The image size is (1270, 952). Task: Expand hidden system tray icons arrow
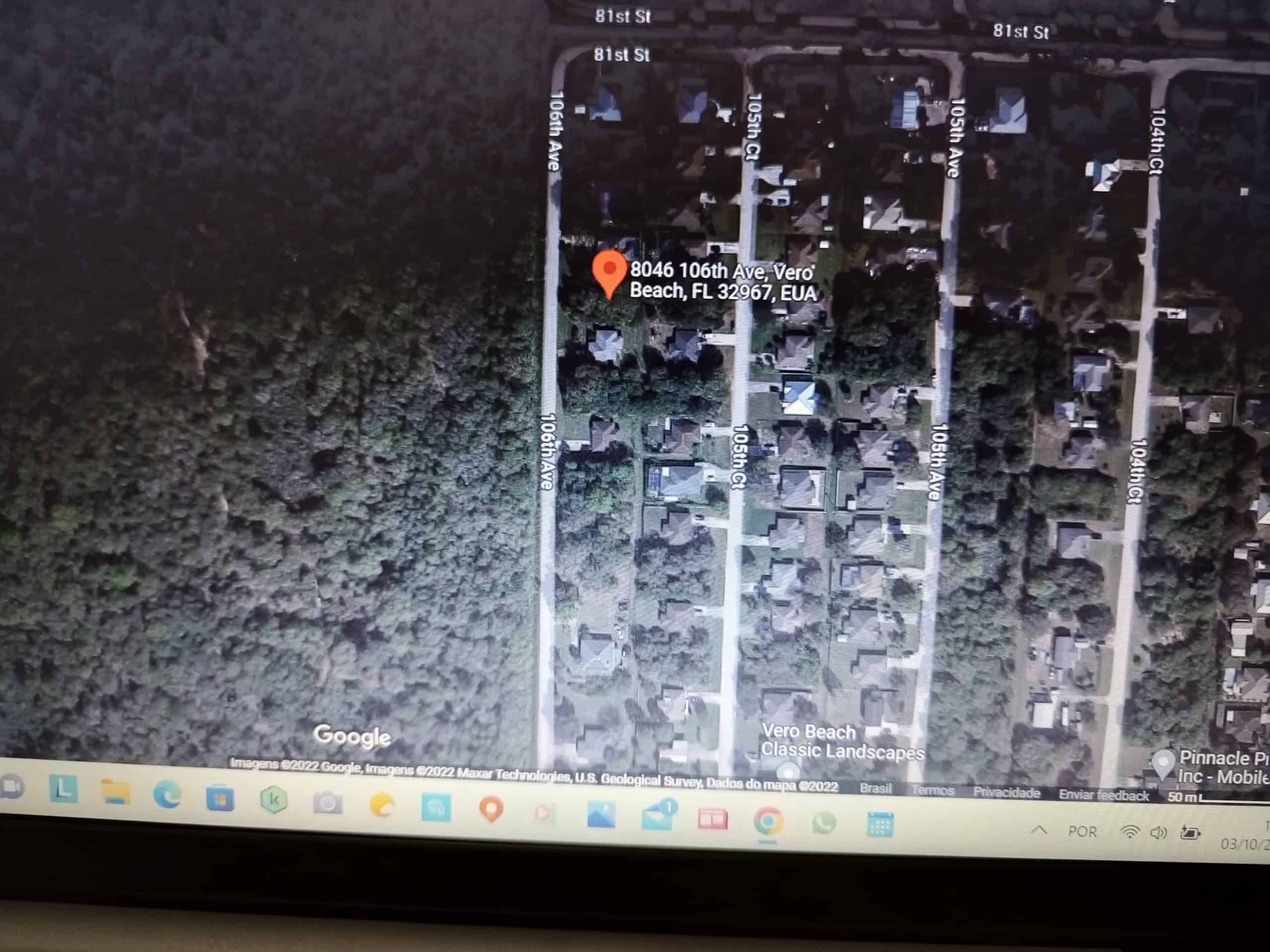1039,831
